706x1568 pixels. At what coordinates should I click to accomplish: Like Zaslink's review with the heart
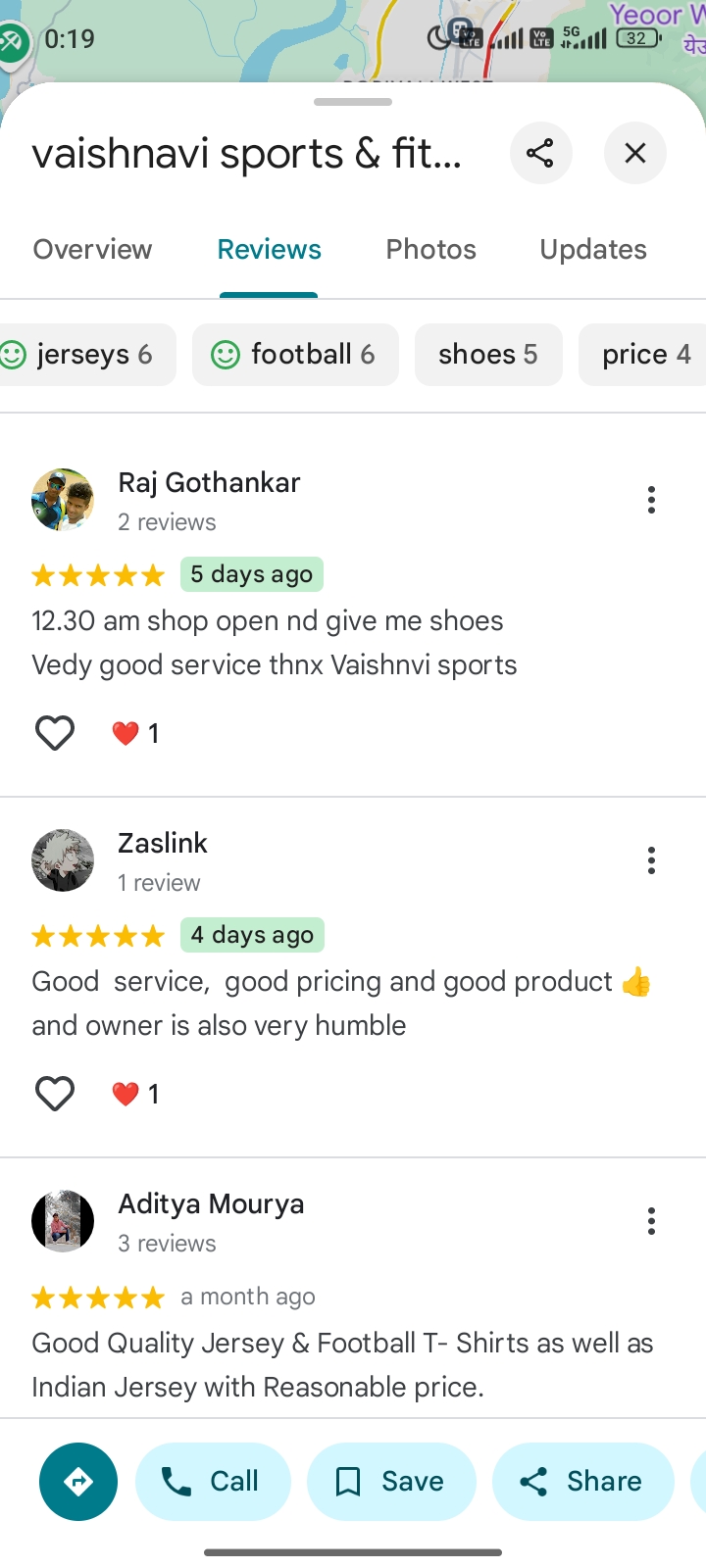[x=55, y=1094]
